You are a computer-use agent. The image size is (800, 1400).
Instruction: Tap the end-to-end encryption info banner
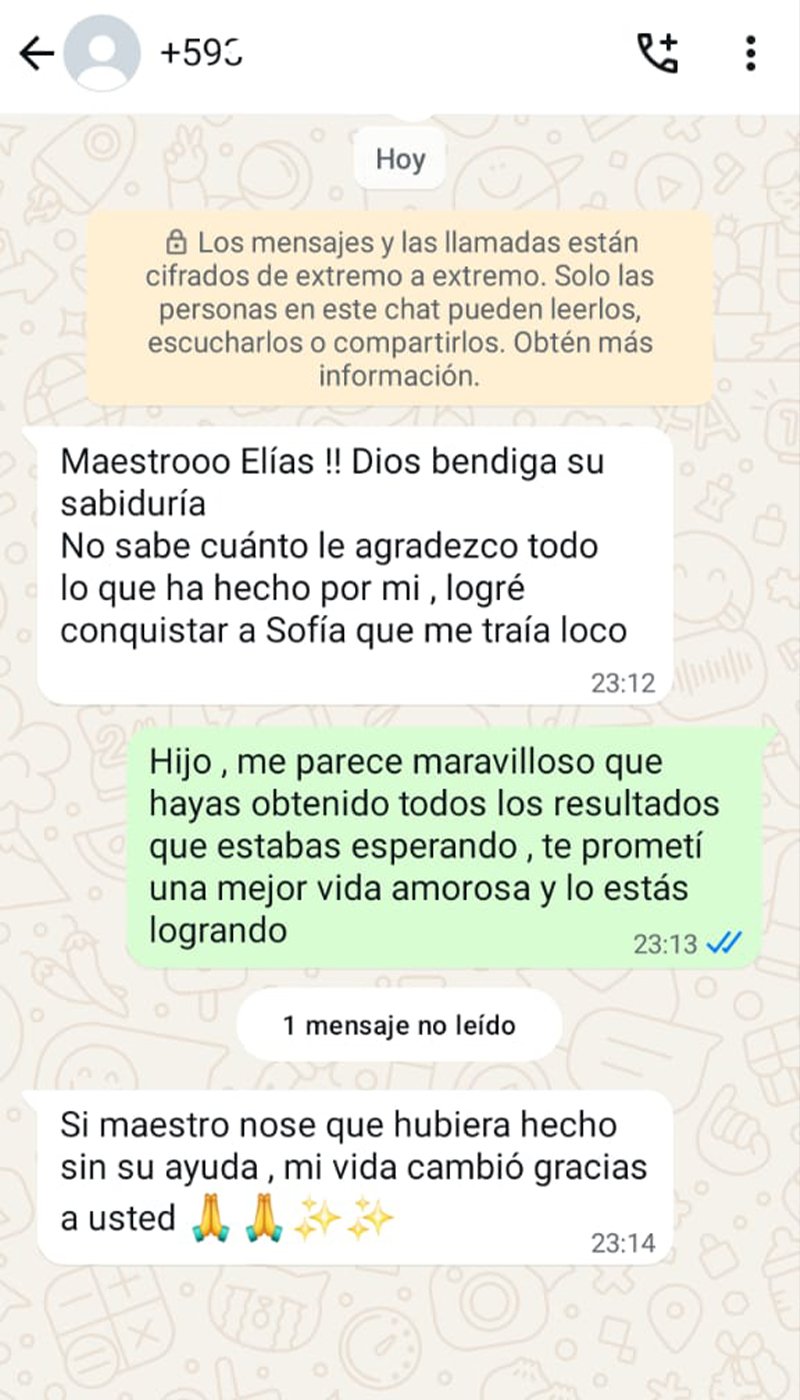click(x=400, y=309)
